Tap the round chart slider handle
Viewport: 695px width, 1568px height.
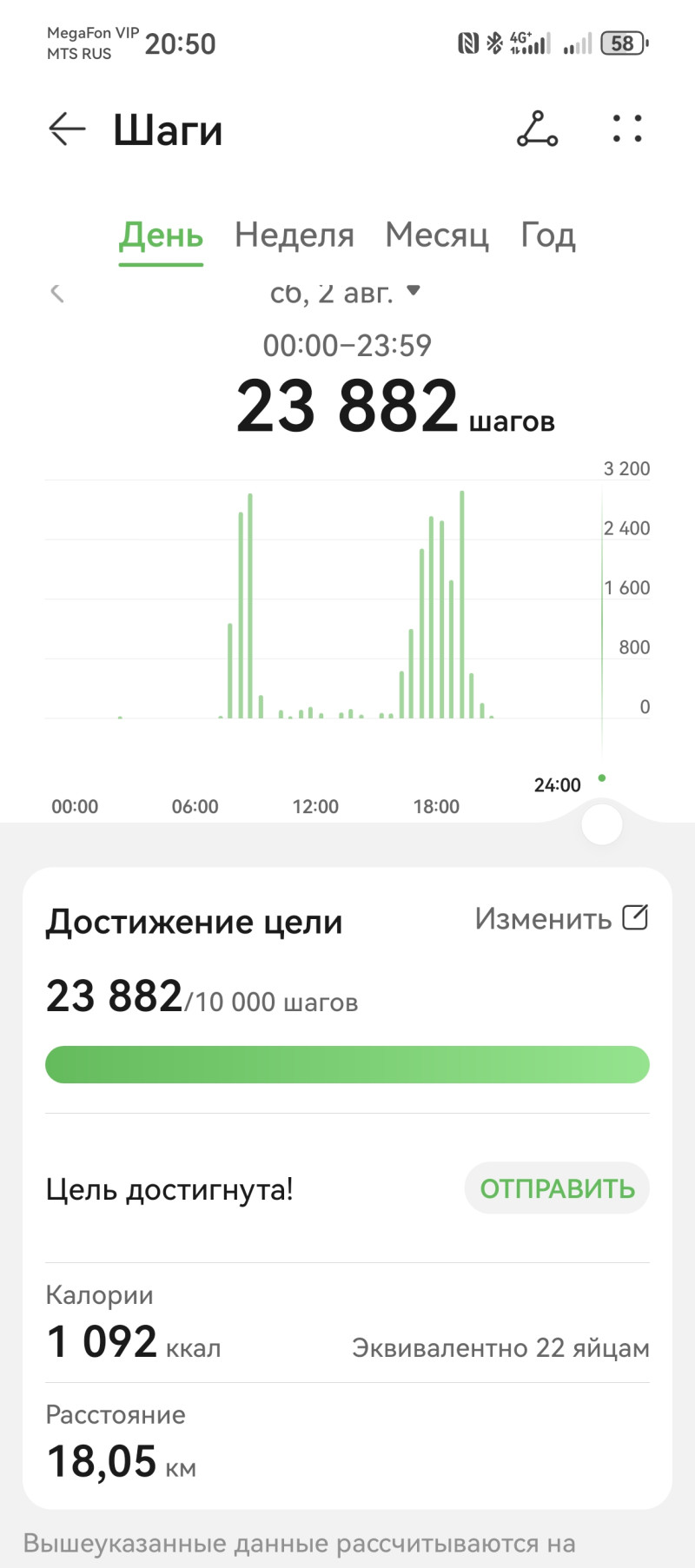pos(601,824)
